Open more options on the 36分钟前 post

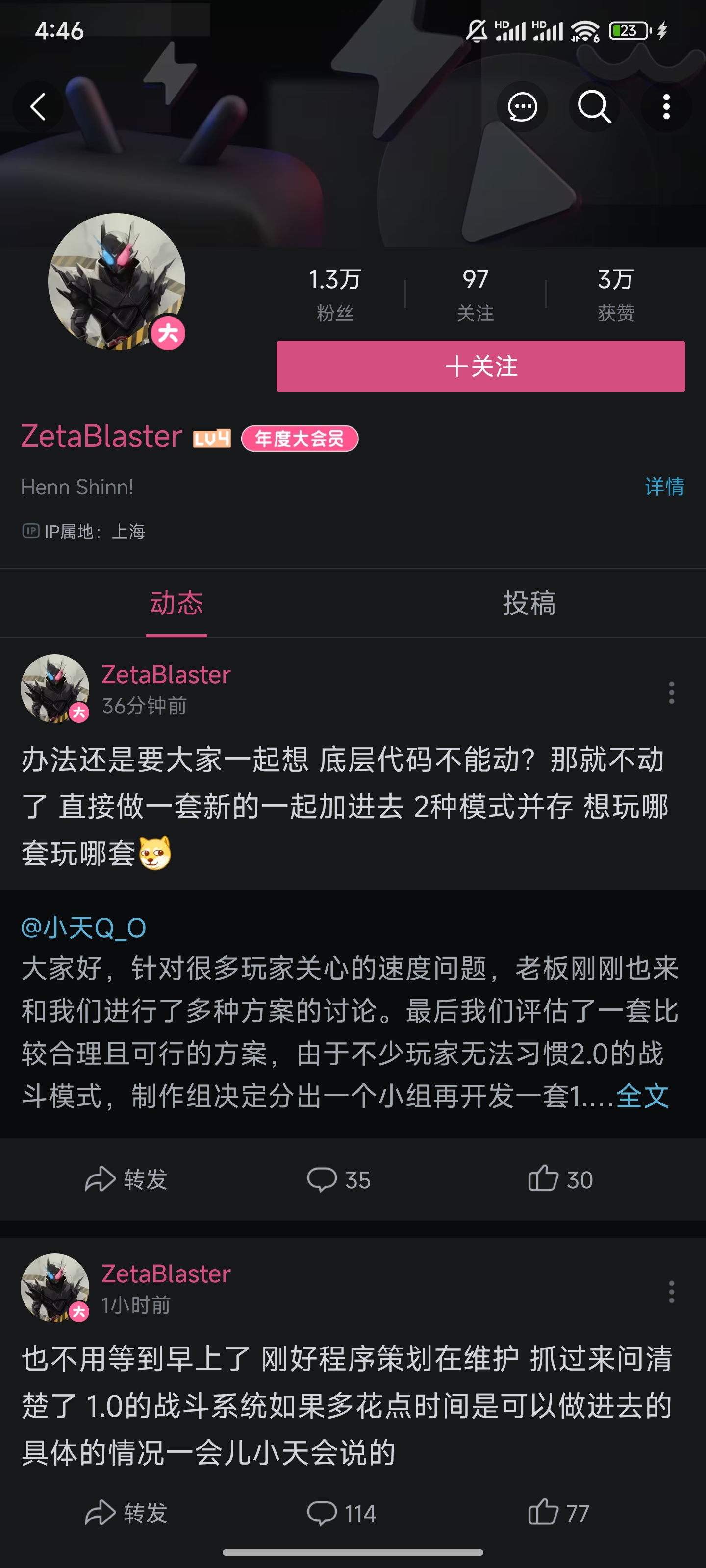671,693
